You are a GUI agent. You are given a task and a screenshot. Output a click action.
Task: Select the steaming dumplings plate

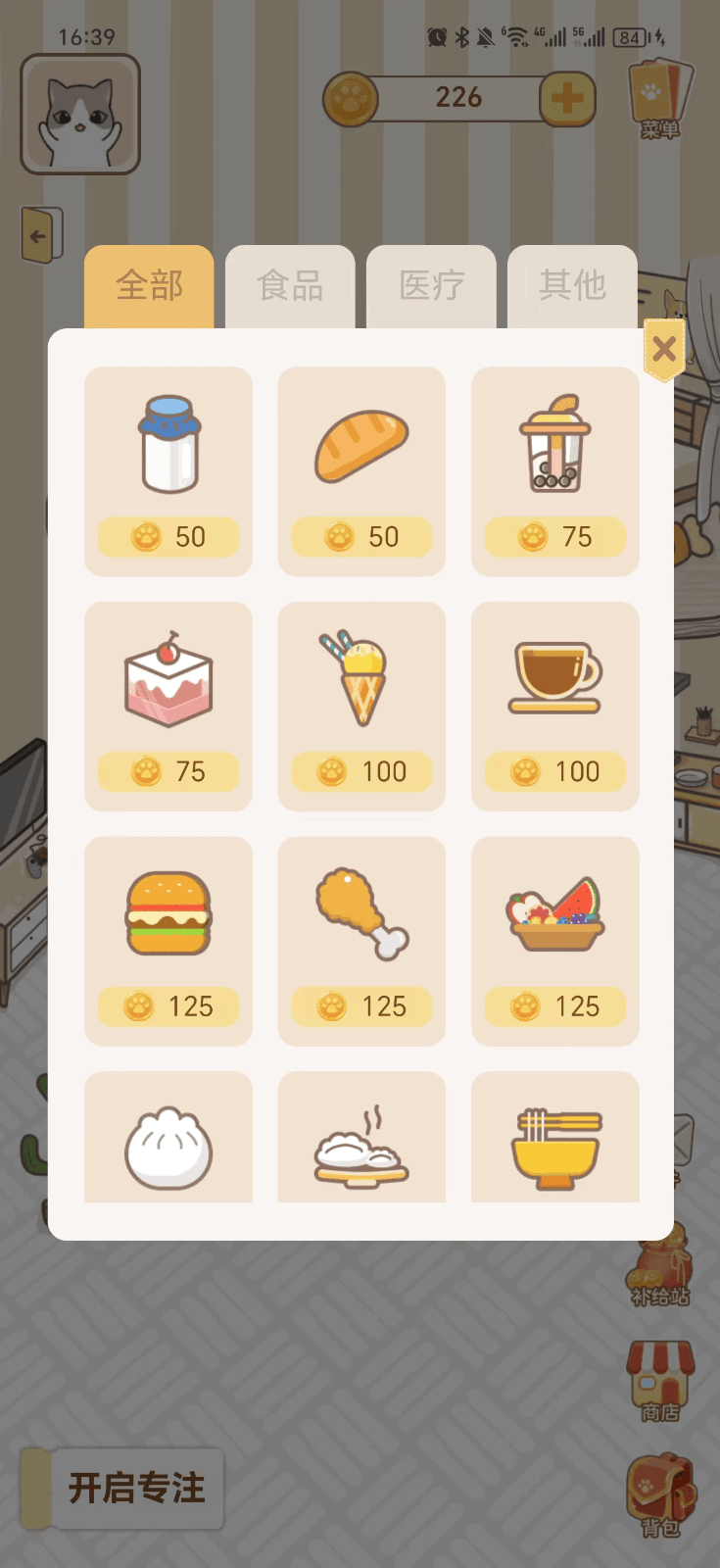(x=361, y=1142)
